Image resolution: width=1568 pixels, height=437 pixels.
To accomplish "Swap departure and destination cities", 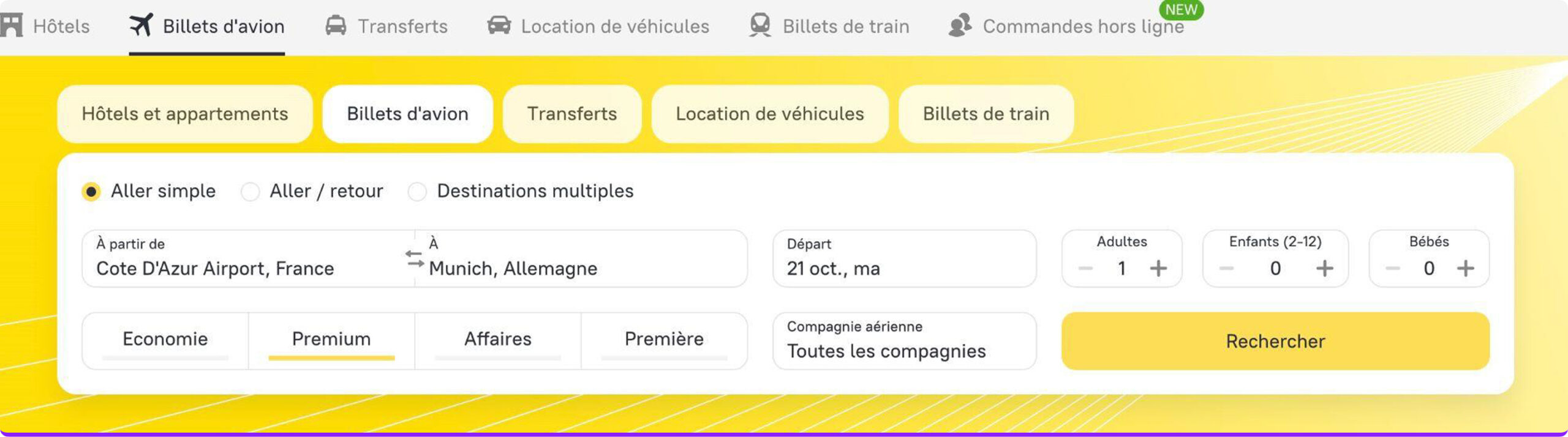I will pos(415,258).
